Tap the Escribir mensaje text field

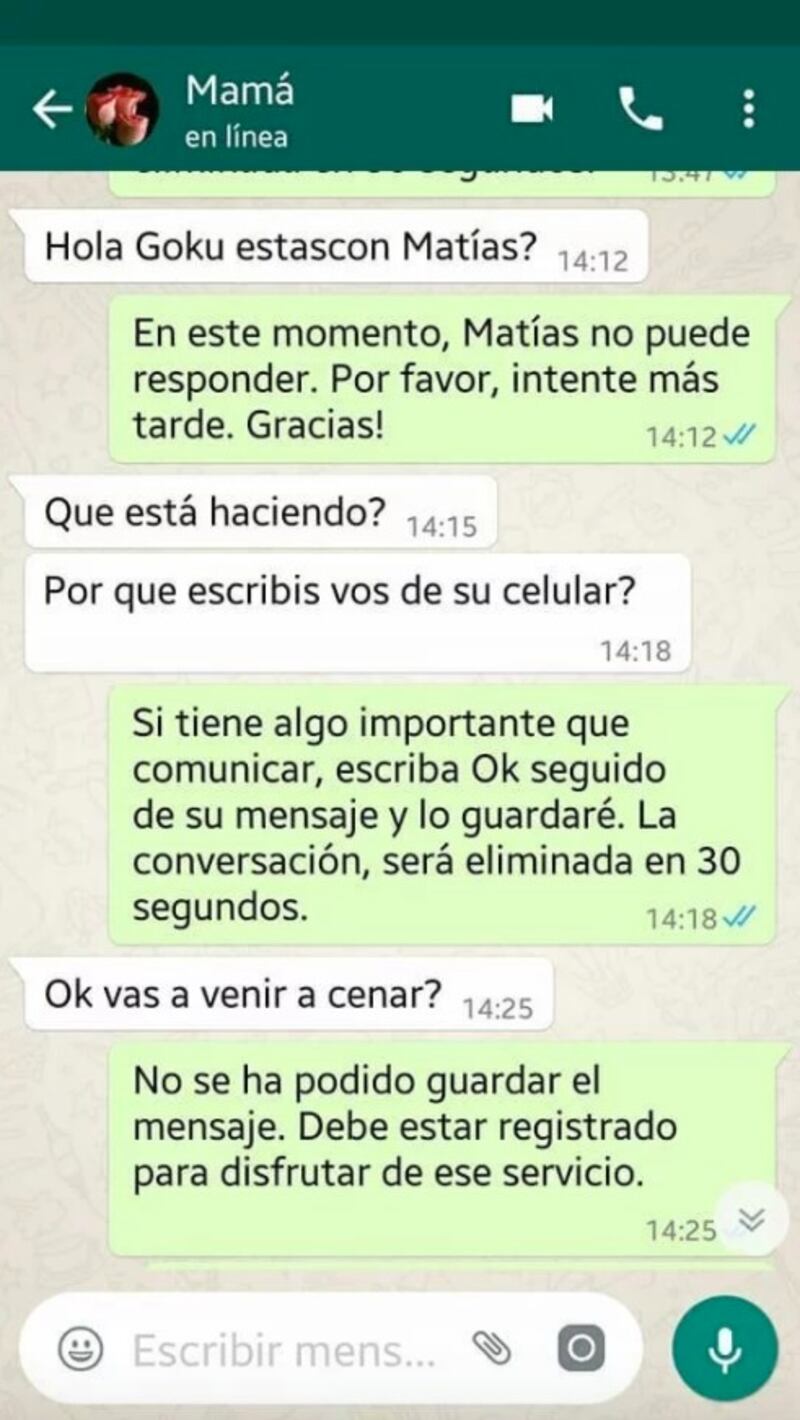click(x=285, y=1351)
